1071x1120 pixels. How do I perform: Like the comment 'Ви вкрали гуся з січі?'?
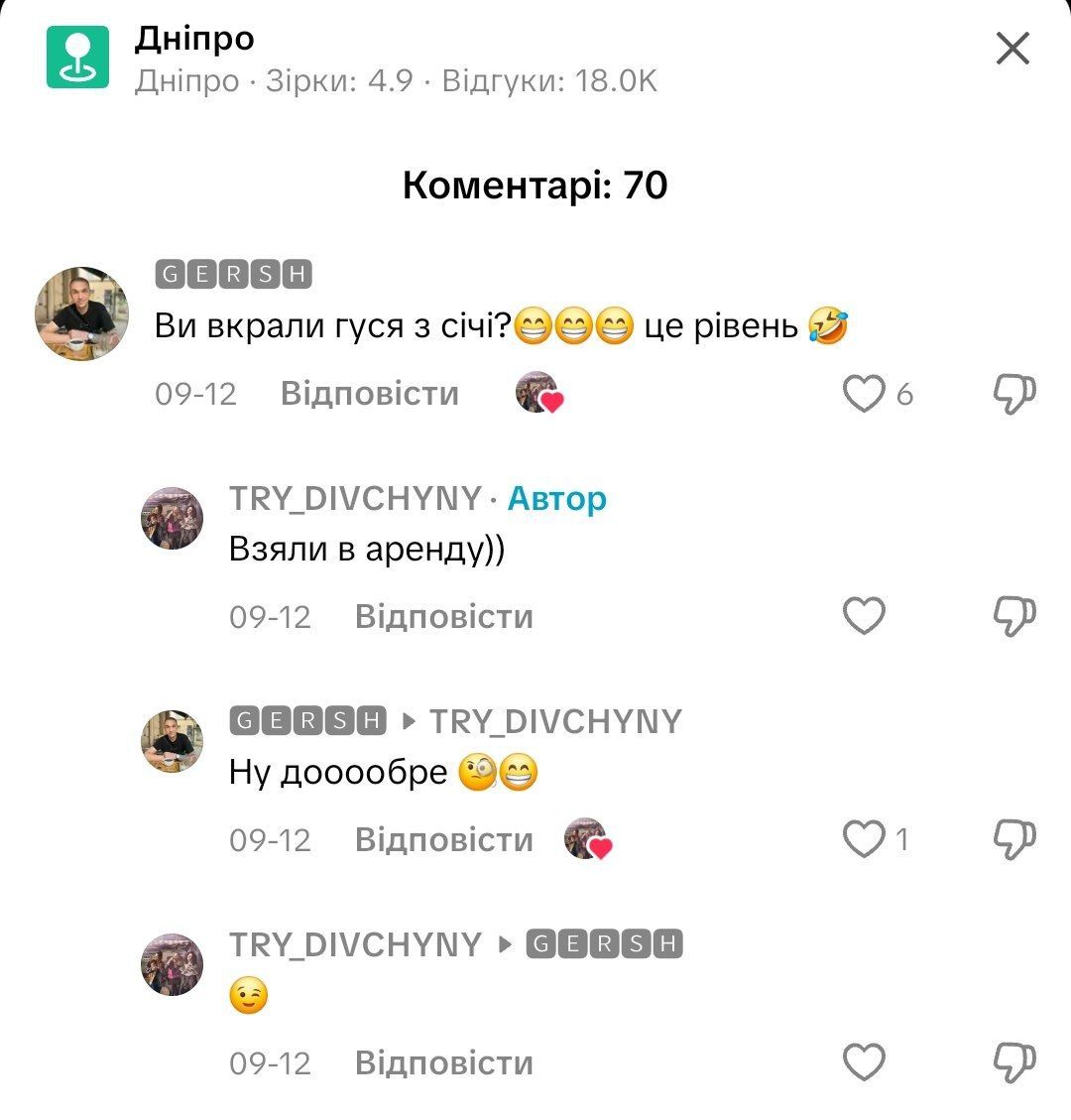click(x=864, y=394)
